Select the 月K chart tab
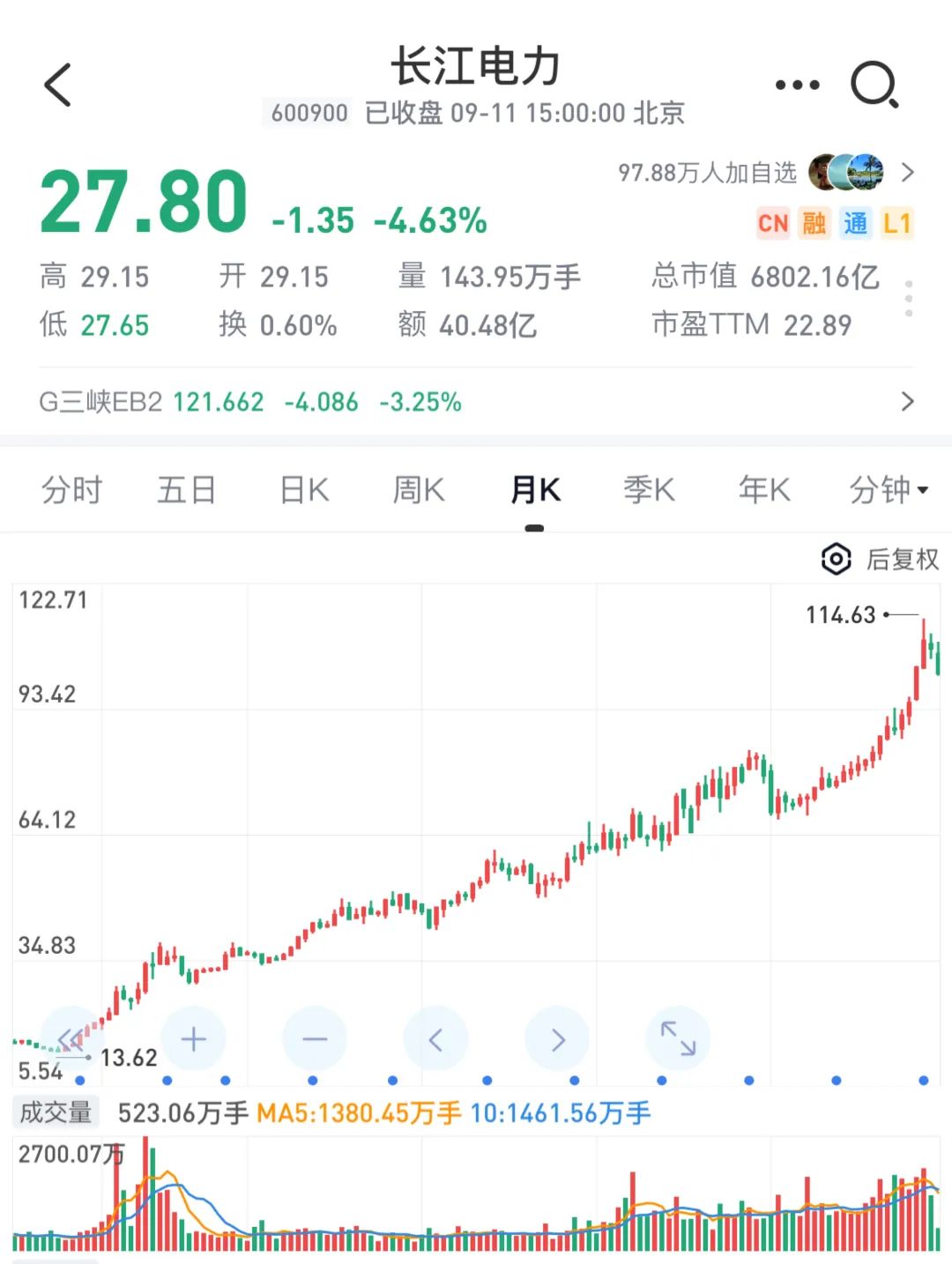This screenshot has height=1264, width=952. [534, 489]
